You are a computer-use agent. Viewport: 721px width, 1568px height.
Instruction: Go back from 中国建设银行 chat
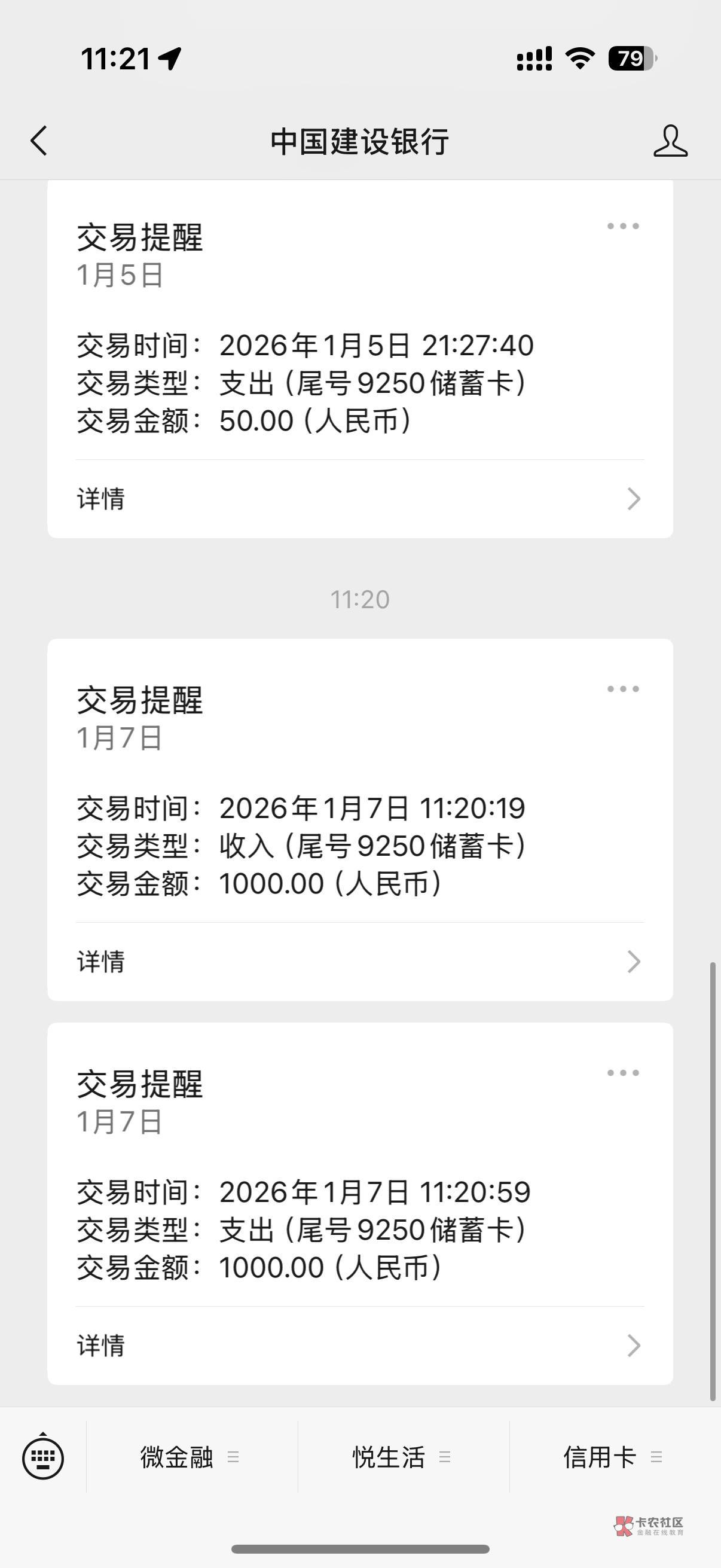[39, 141]
